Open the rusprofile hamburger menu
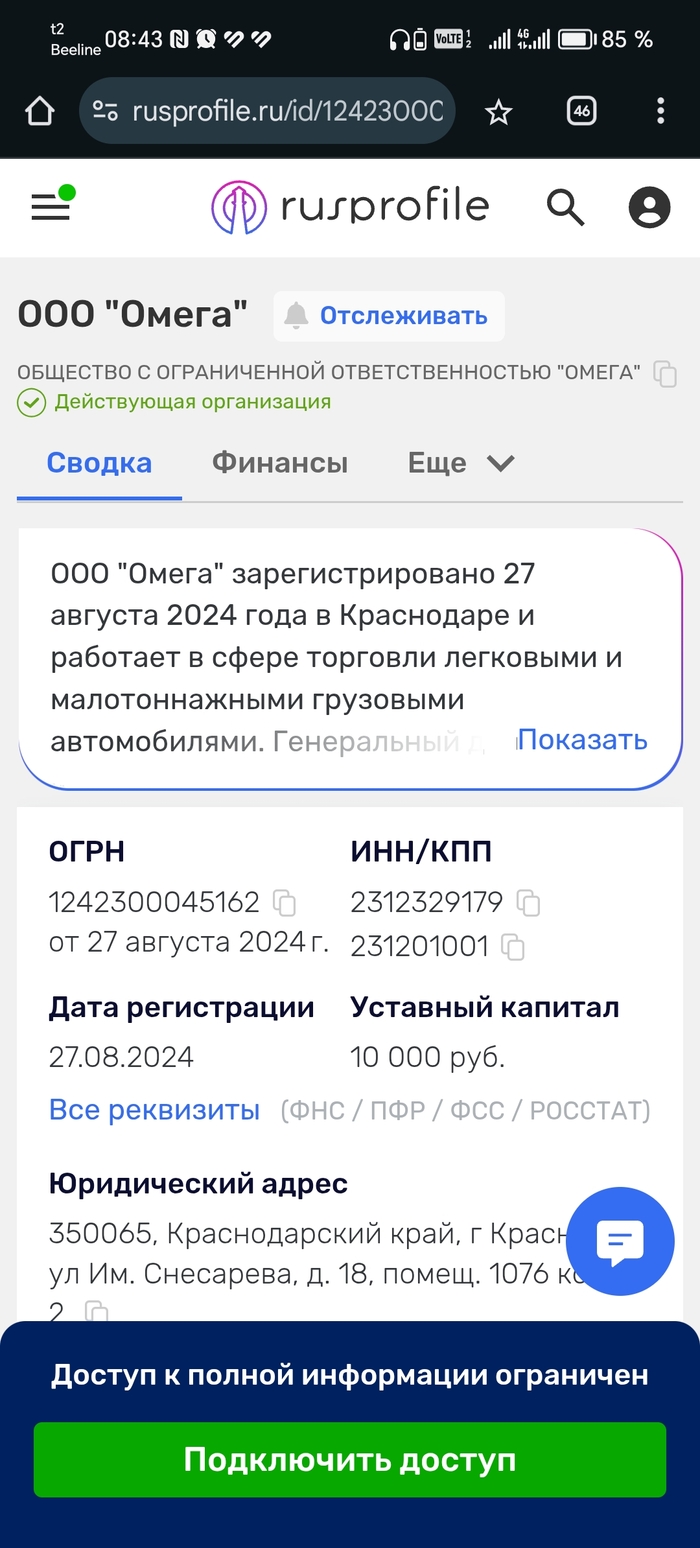 pyautogui.click(x=51, y=207)
